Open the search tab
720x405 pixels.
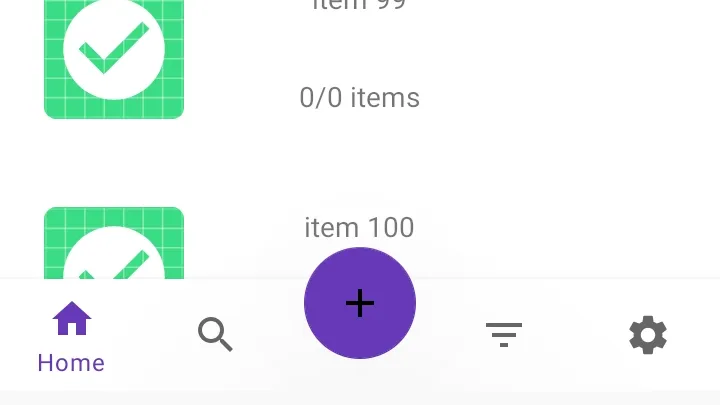[x=215, y=334]
